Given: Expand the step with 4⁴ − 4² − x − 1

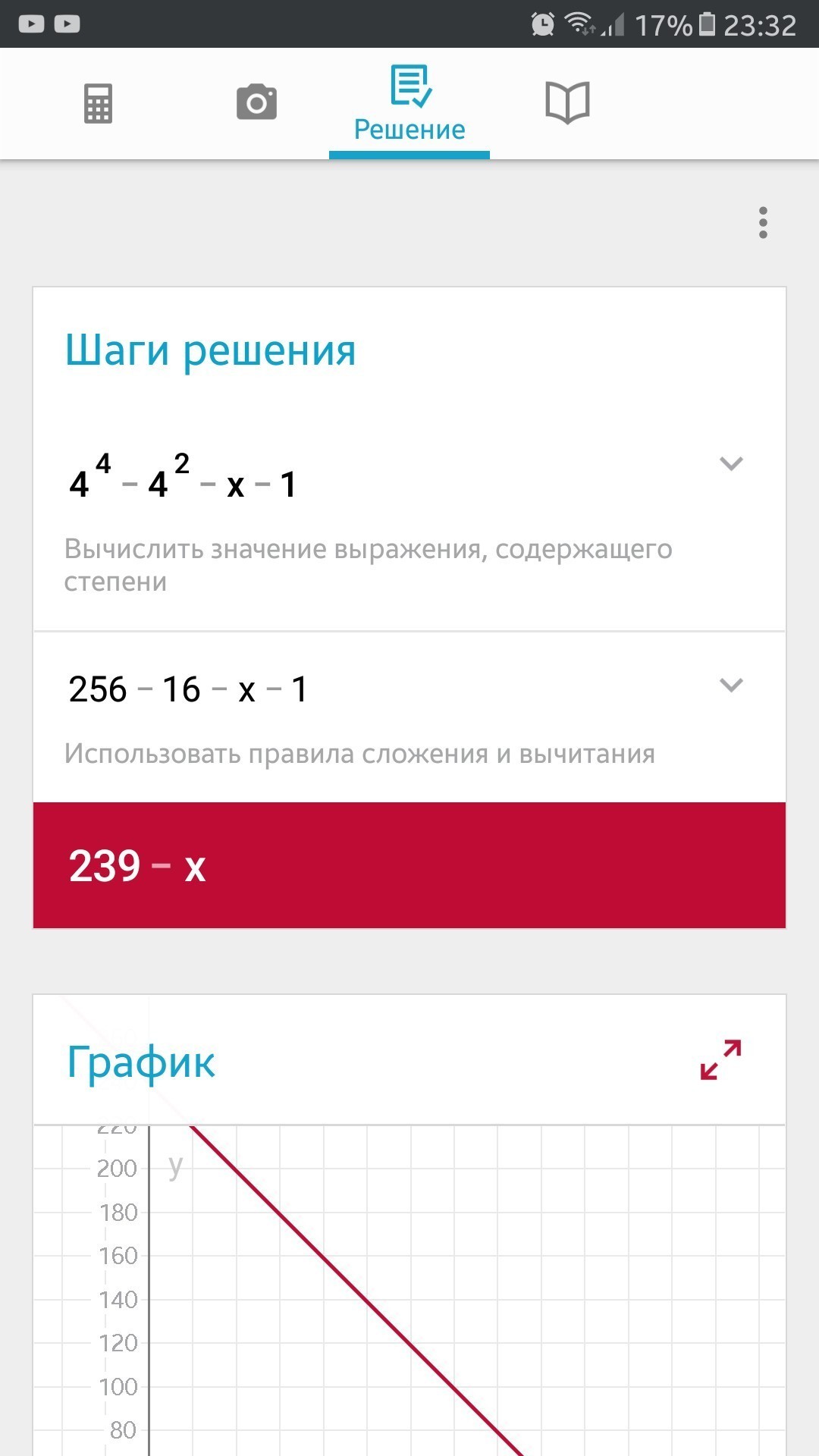Looking at the screenshot, I should (731, 463).
